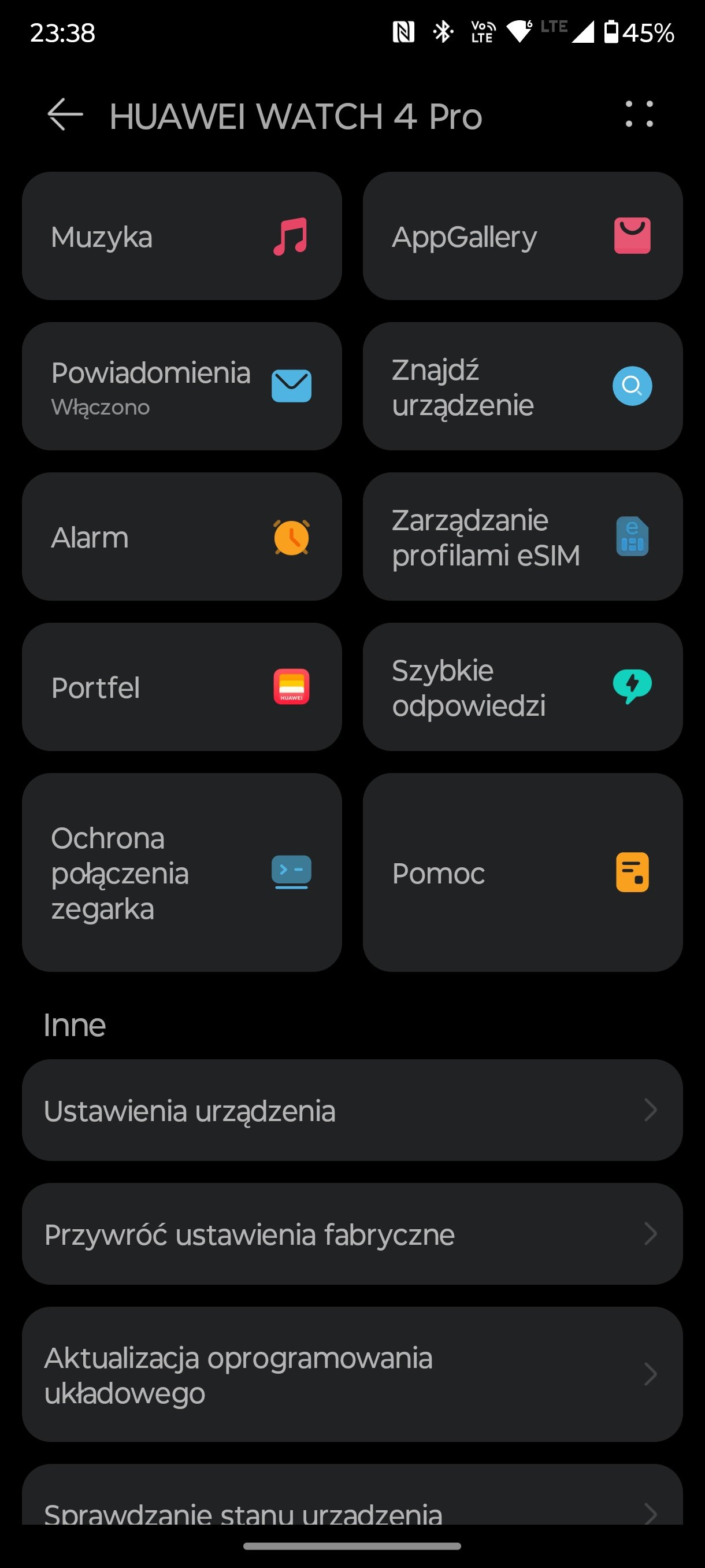This screenshot has width=705, height=1568.
Task: Open Ustawienia urządzenia
Action: [x=352, y=1110]
